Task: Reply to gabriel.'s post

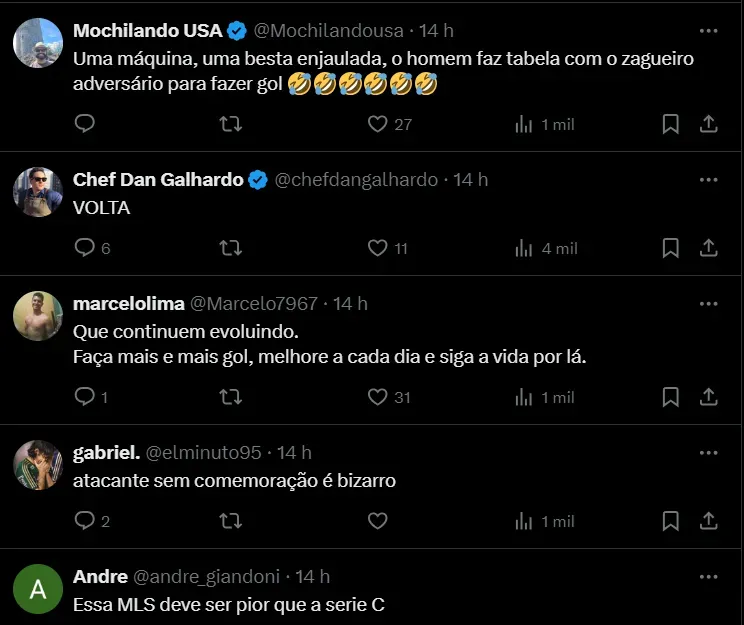Action: click(85, 521)
